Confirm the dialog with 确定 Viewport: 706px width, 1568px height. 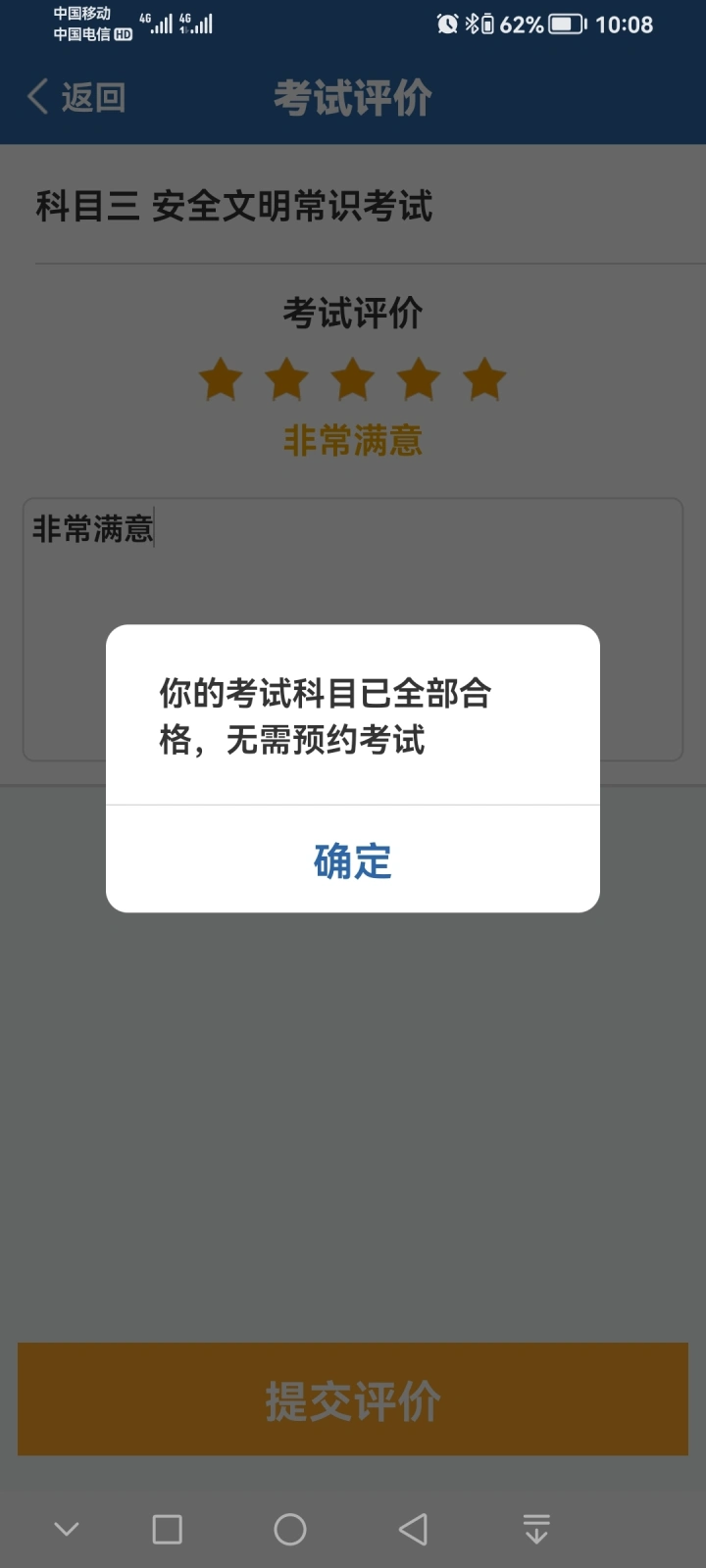point(353,860)
